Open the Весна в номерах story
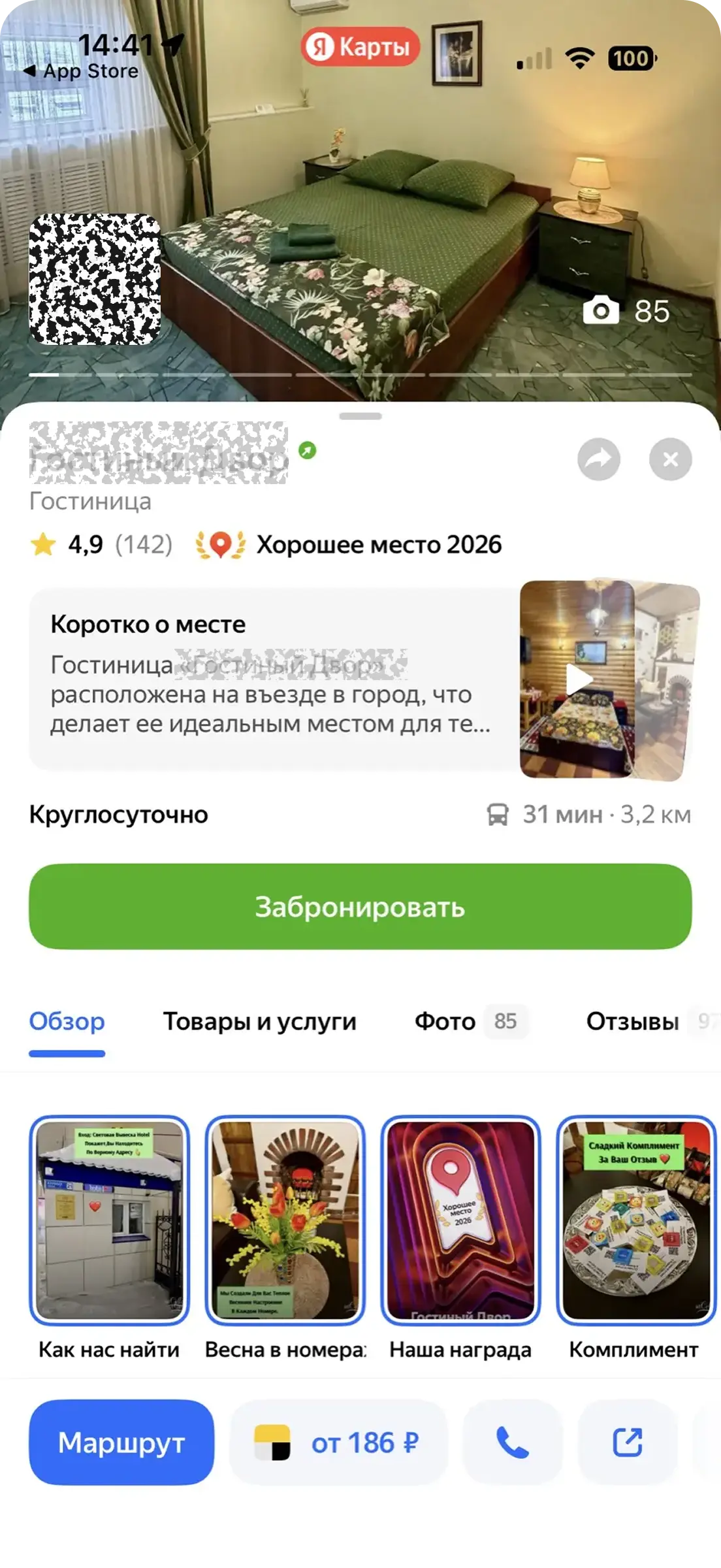721x1568 pixels. tap(285, 1220)
